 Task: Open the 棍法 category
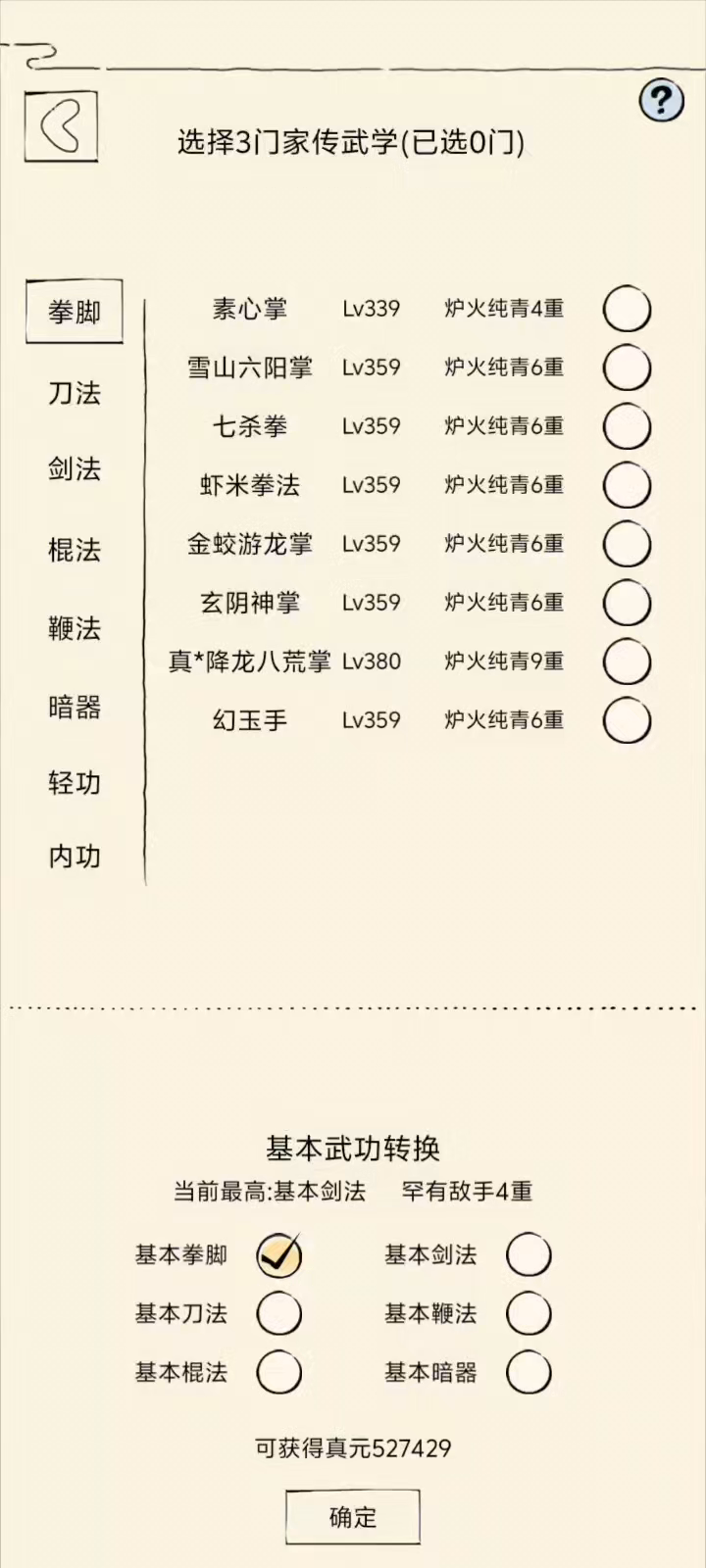(75, 549)
